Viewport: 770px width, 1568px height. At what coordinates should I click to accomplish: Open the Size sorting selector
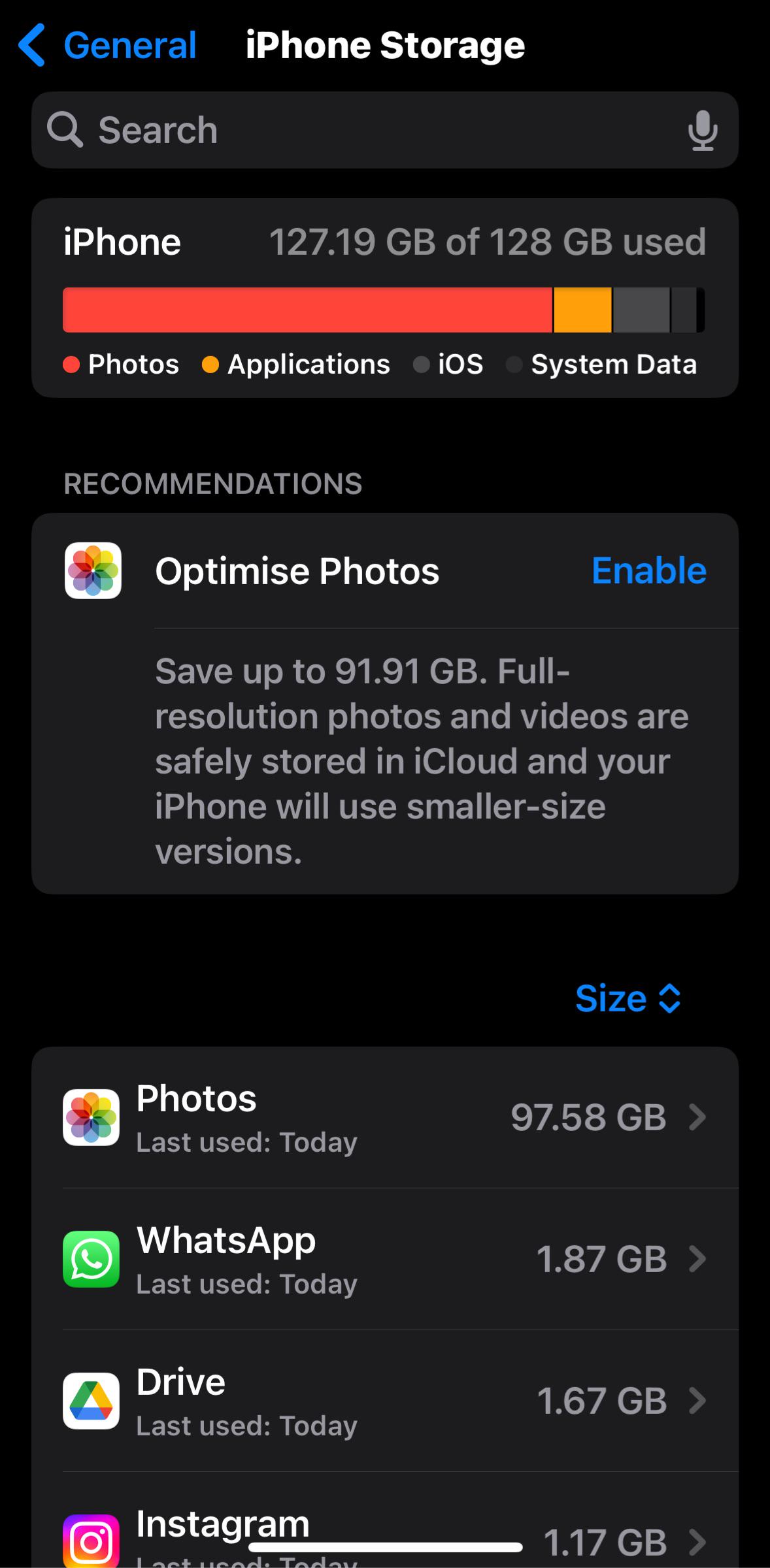tap(628, 998)
